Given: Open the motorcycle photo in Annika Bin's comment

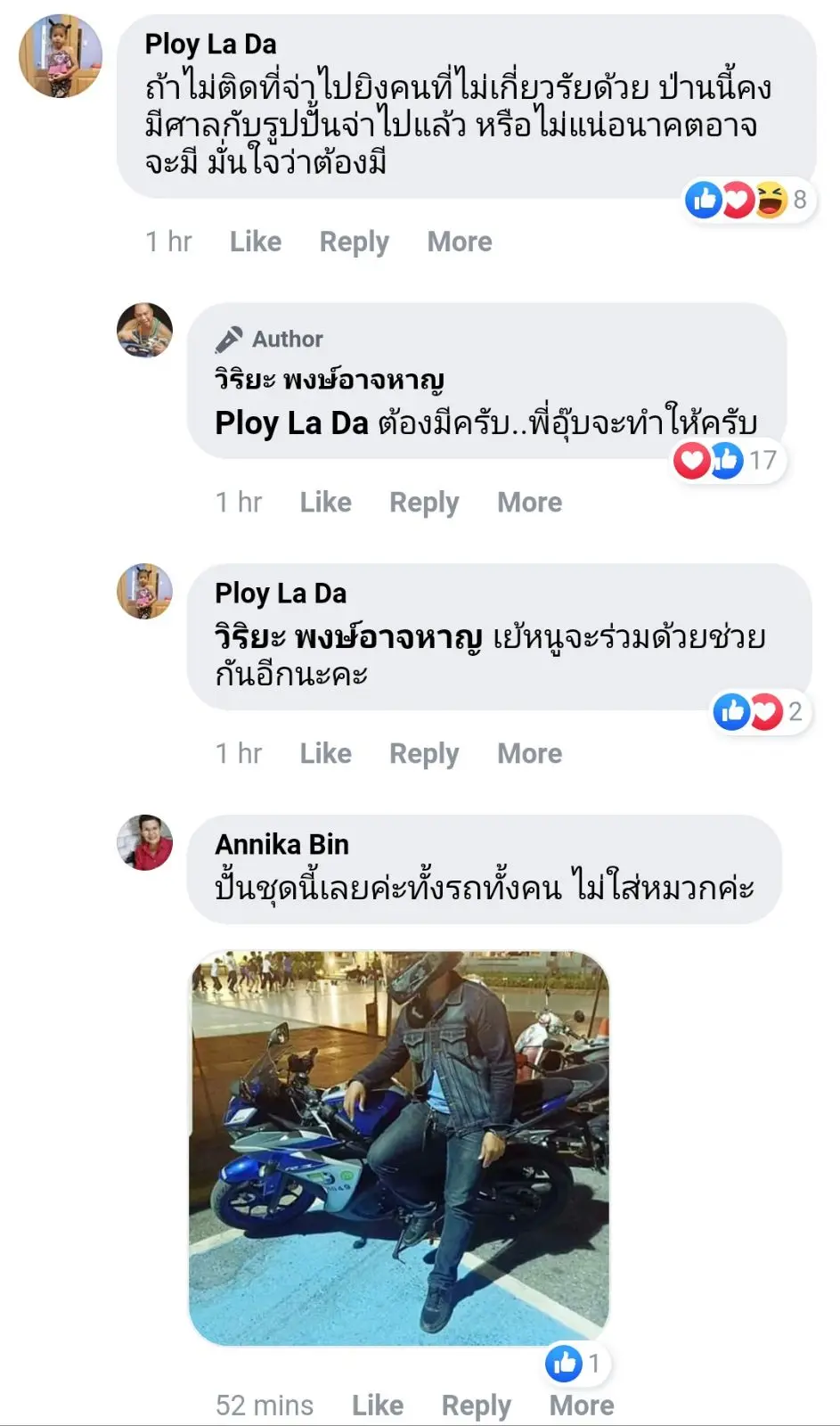Looking at the screenshot, I should [x=399, y=1148].
